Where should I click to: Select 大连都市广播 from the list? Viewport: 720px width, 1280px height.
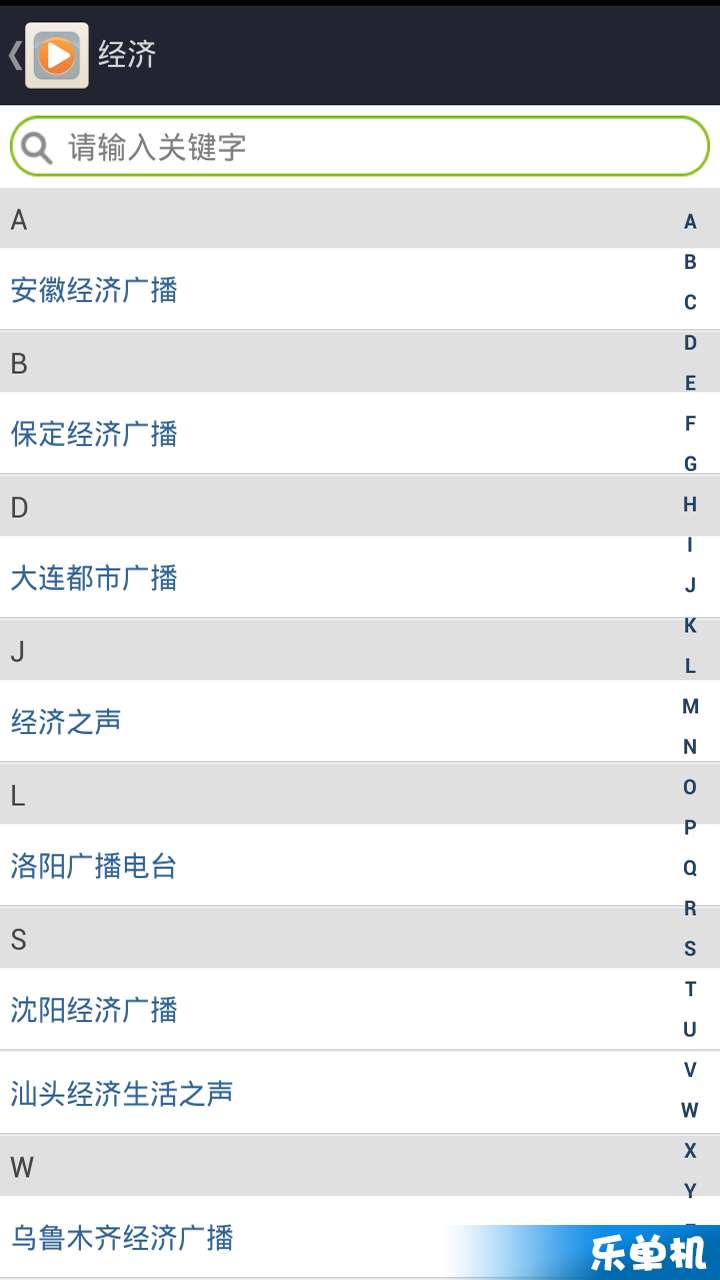[360, 578]
